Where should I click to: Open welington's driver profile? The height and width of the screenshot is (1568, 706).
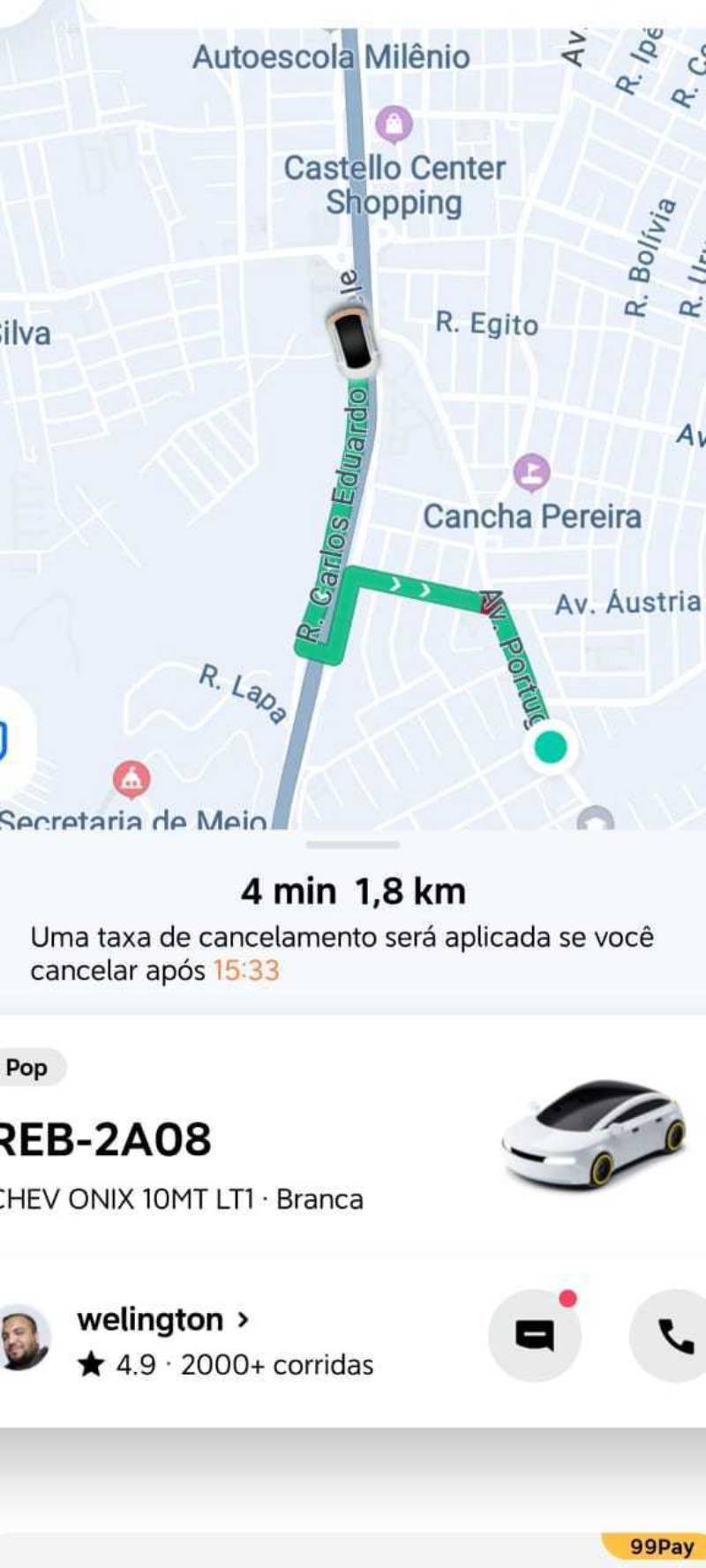pyautogui.click(x=162, y=1320)
